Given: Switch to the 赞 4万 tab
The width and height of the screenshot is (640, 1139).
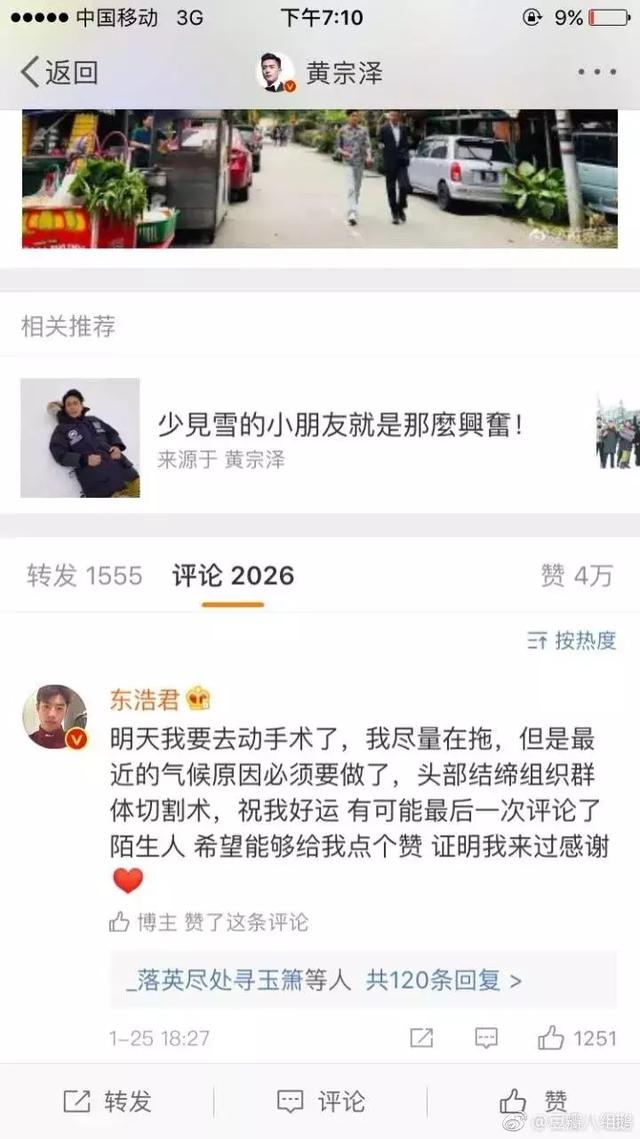Looking at the screenshot, I should pos(576,575).
